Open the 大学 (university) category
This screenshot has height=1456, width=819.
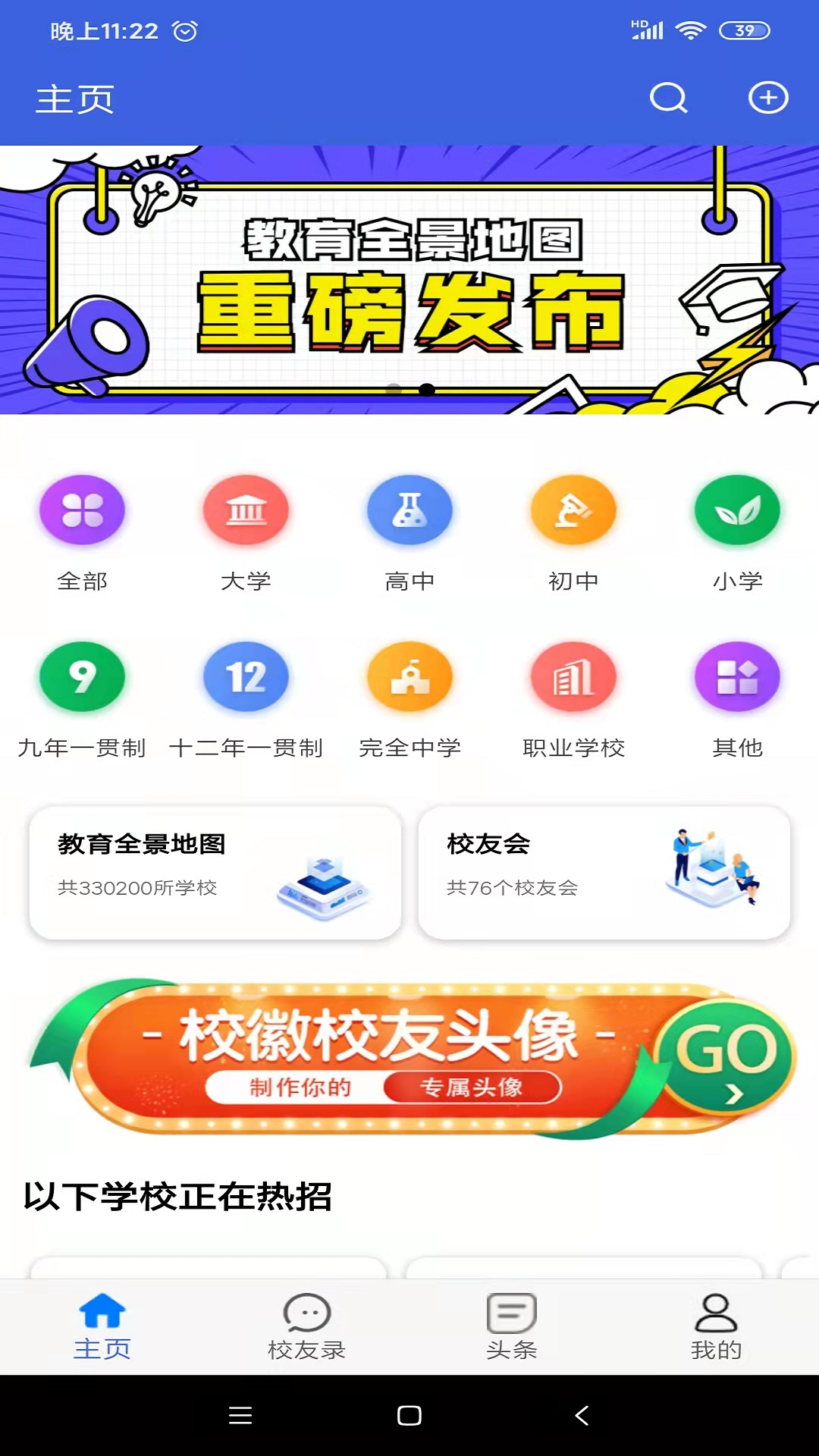(246, 510)
